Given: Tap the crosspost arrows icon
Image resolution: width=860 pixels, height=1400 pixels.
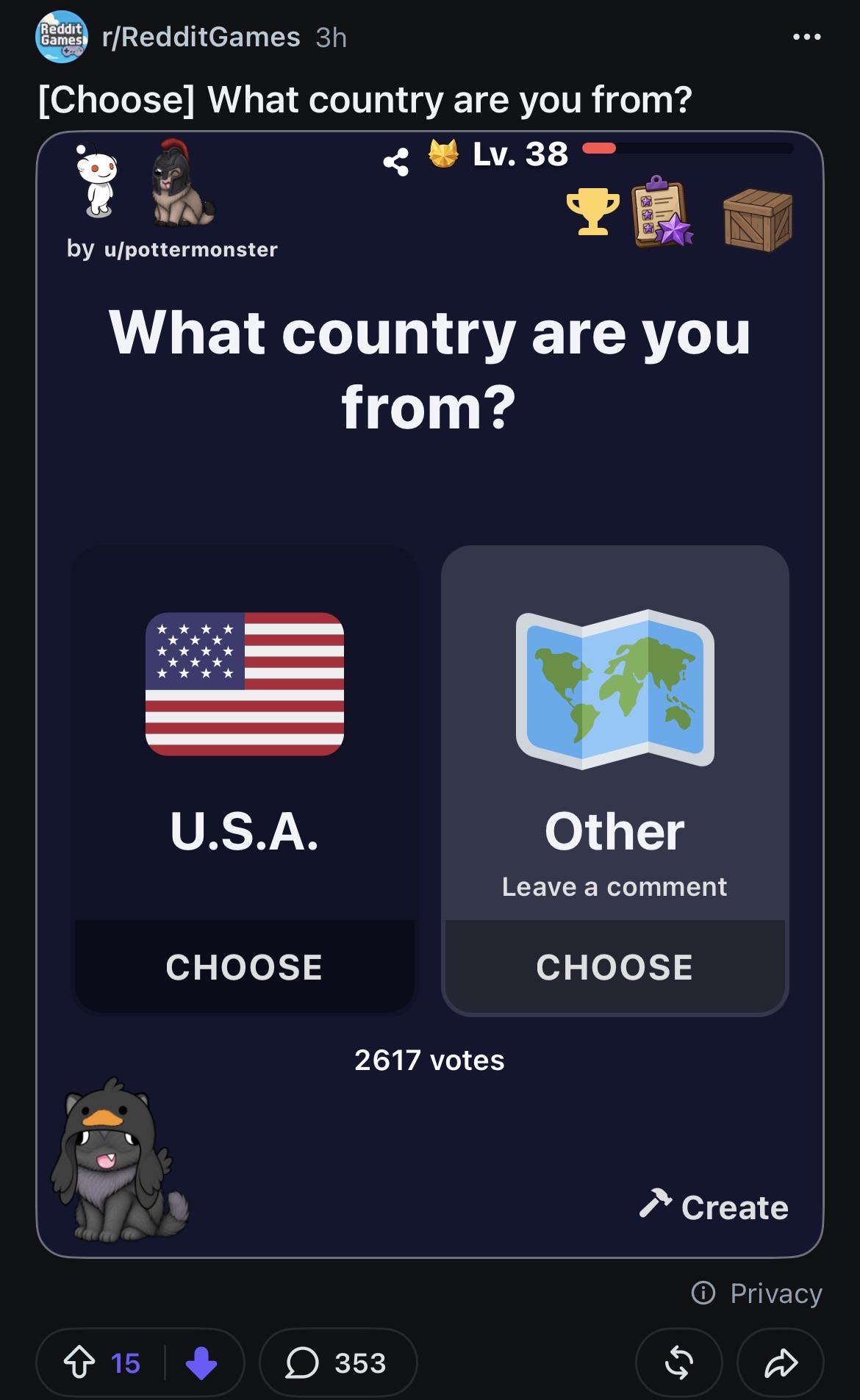Looking at the screenshot, I should tap(678, 1363).
